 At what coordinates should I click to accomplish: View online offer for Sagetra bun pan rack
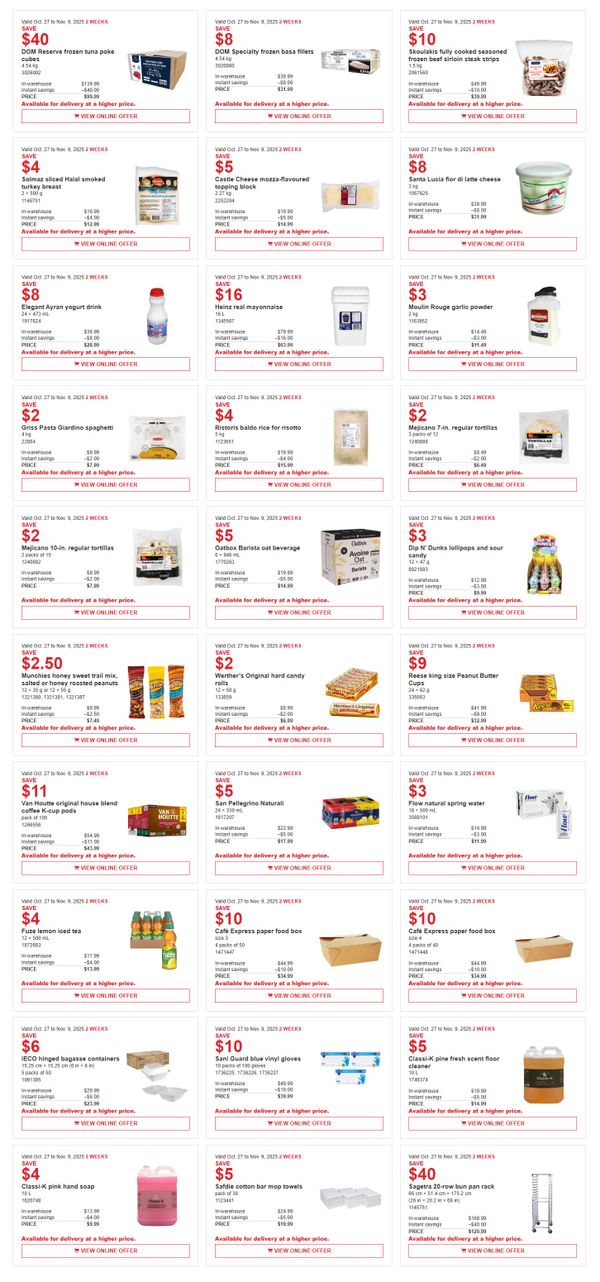[x=492, y=1250]
